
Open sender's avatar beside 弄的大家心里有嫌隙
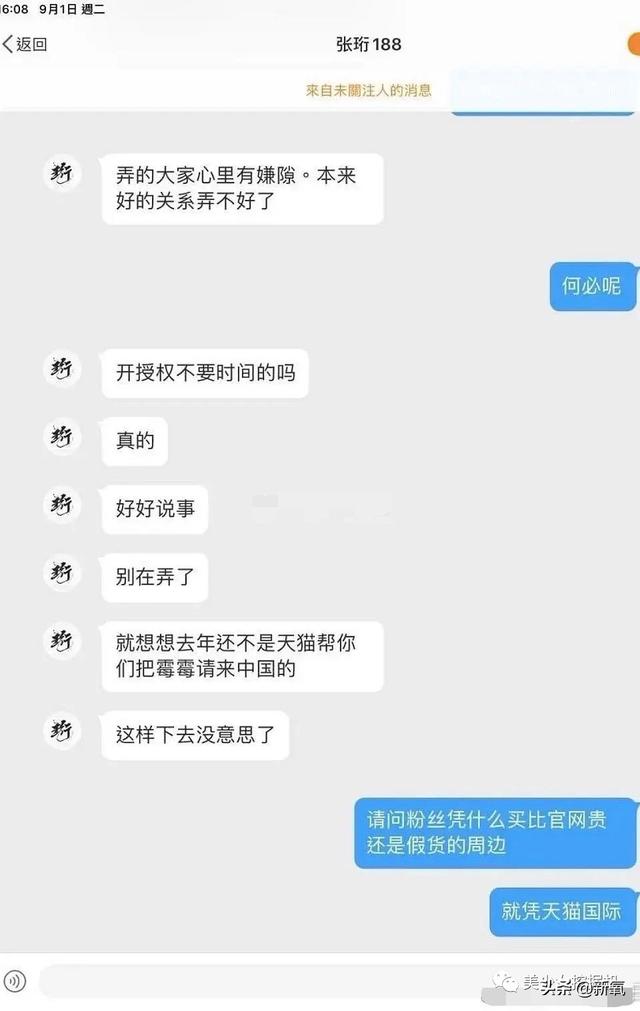[62, 172]
